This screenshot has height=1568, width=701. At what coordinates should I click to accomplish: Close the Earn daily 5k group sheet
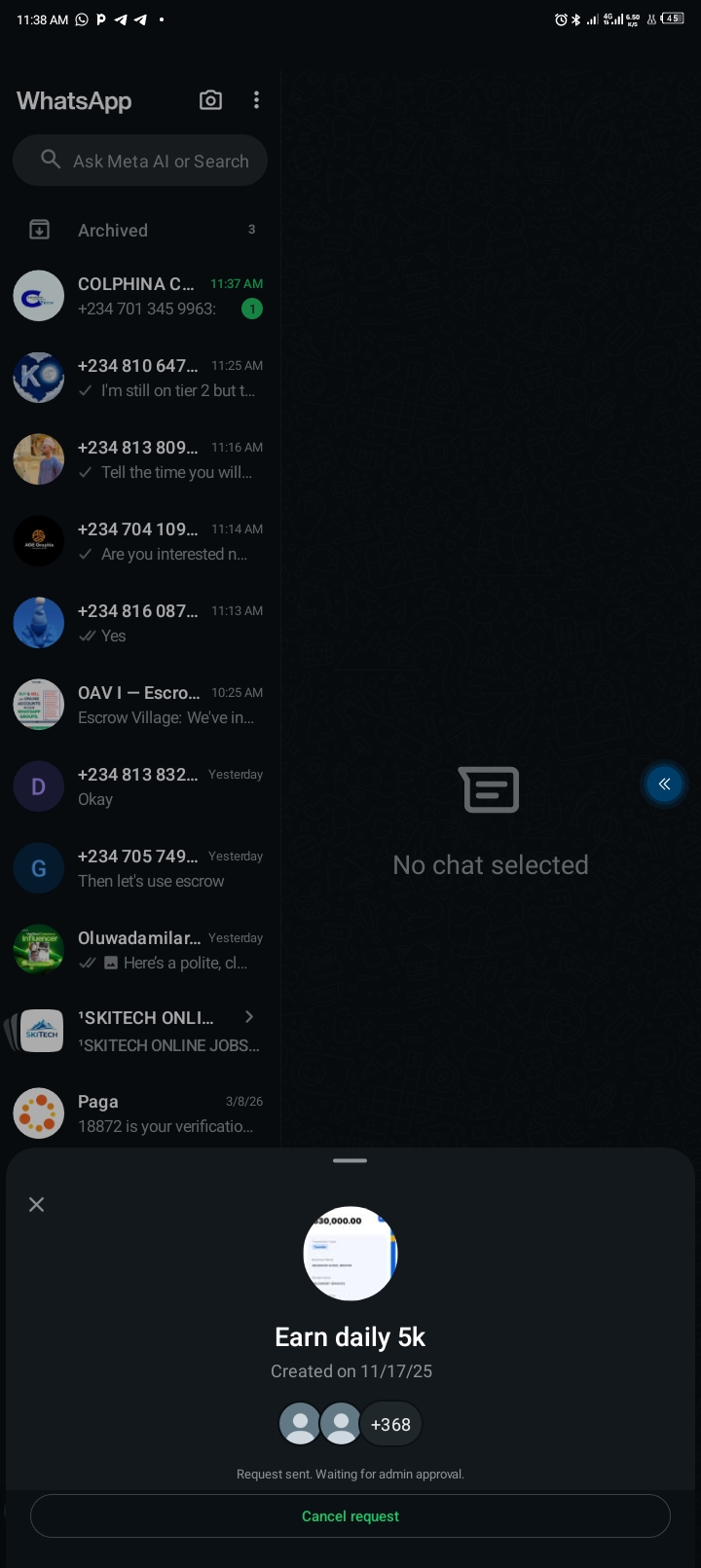pos(37,1205)
